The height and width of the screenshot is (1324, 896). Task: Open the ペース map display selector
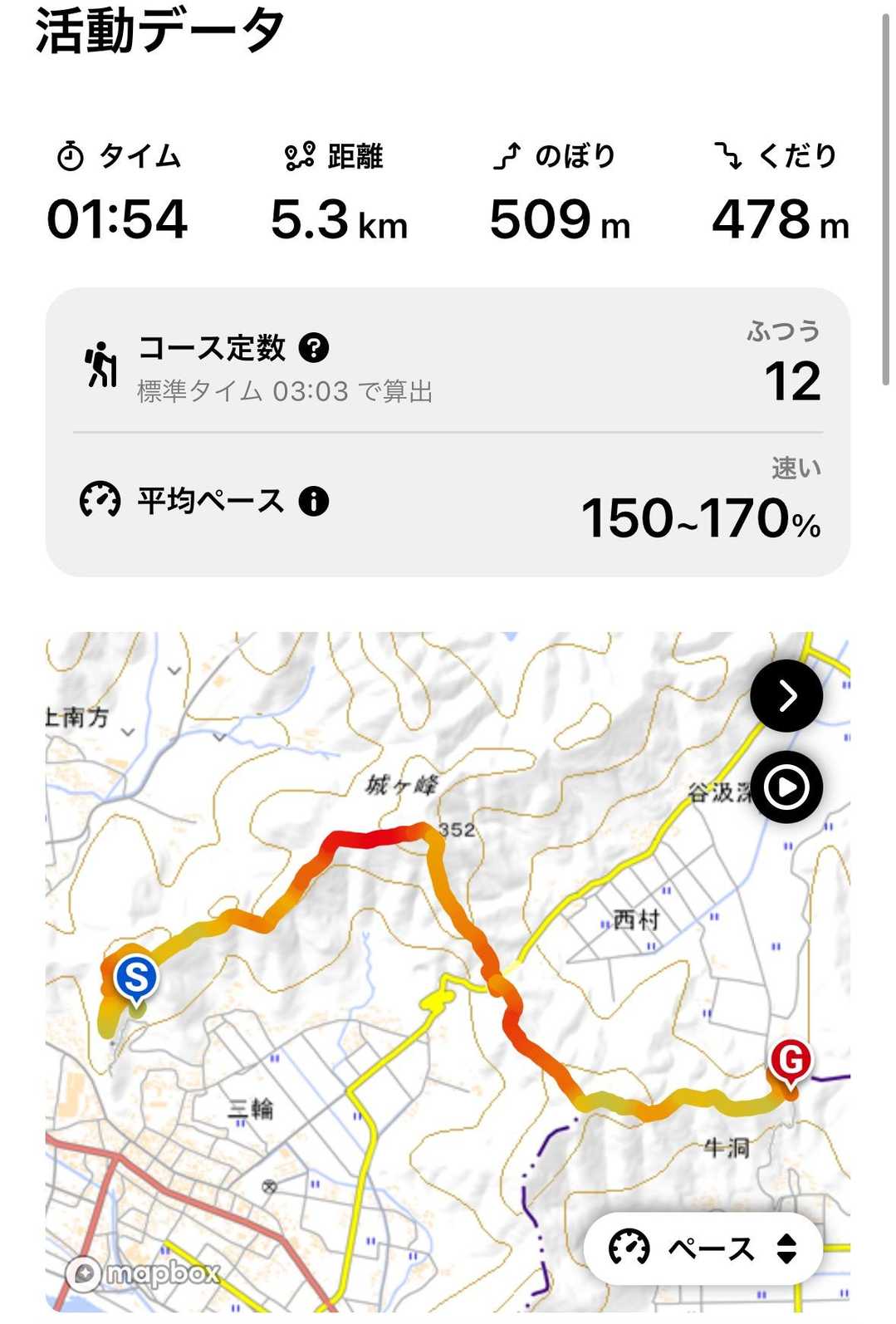[x=703, y=1248]
